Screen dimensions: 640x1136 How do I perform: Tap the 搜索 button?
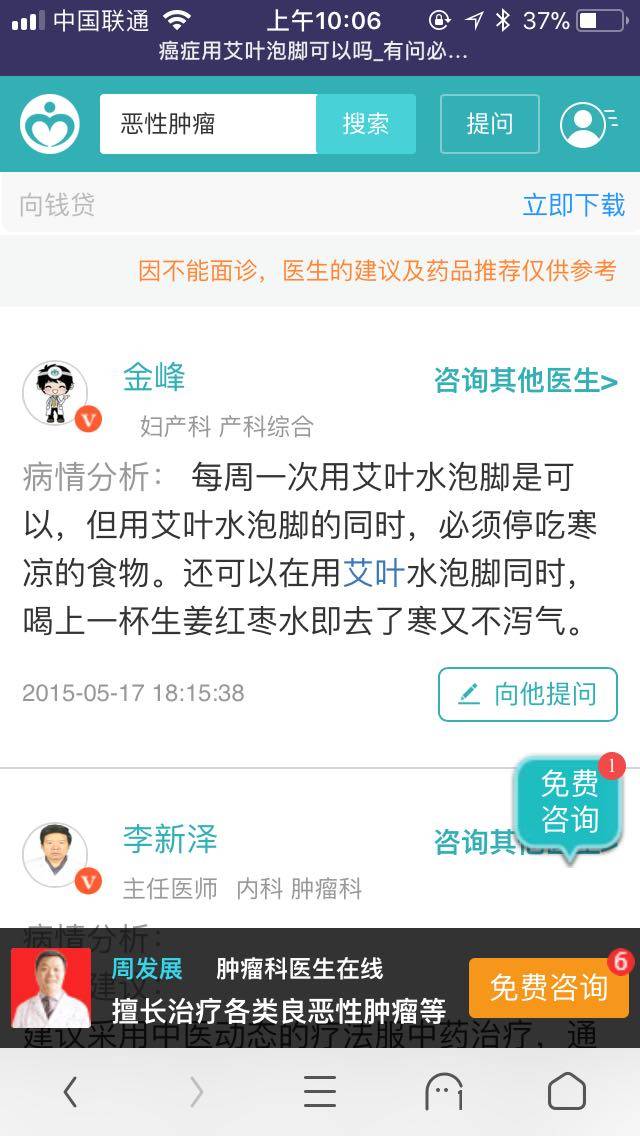pyautogui.click(x=366, y=124)
